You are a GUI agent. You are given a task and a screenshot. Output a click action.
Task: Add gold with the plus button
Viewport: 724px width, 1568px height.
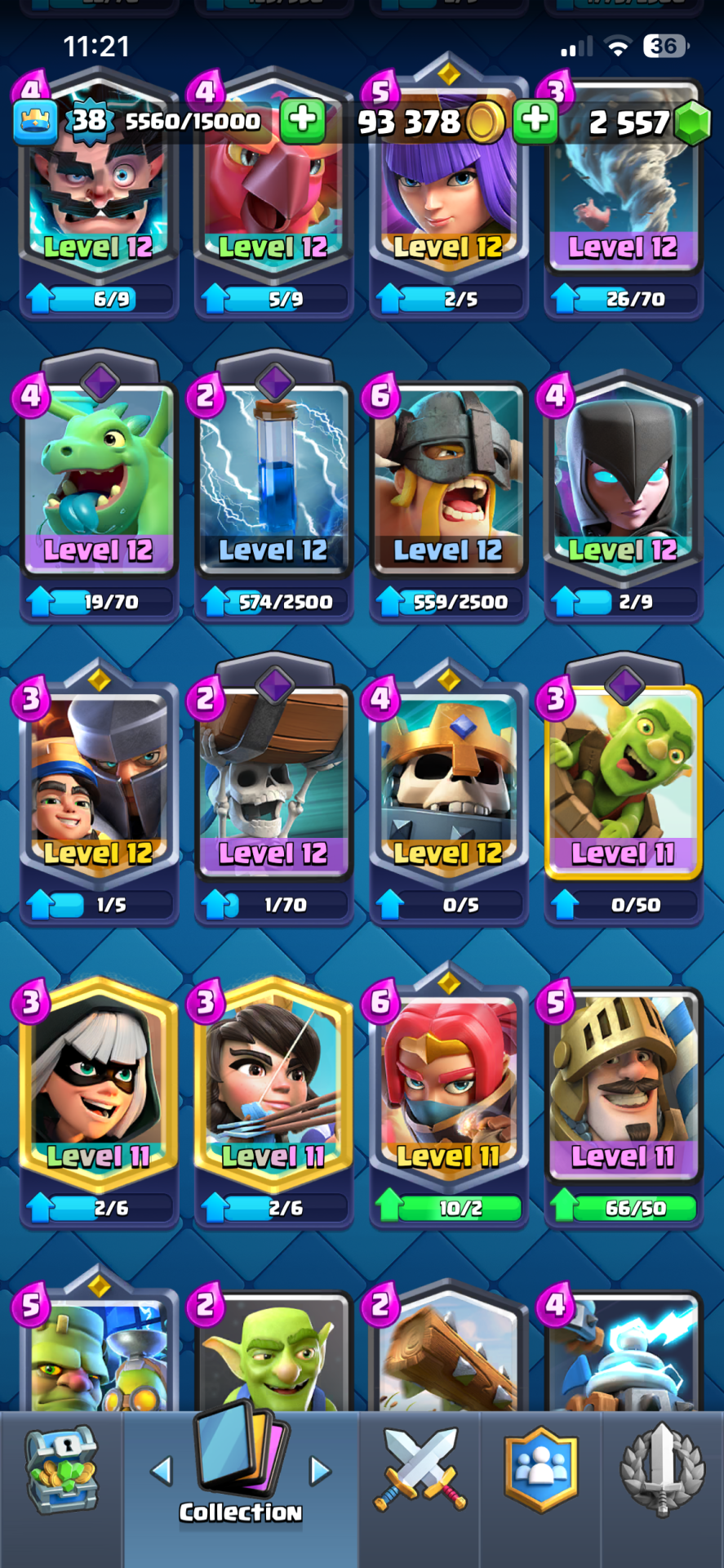[535, 120]
